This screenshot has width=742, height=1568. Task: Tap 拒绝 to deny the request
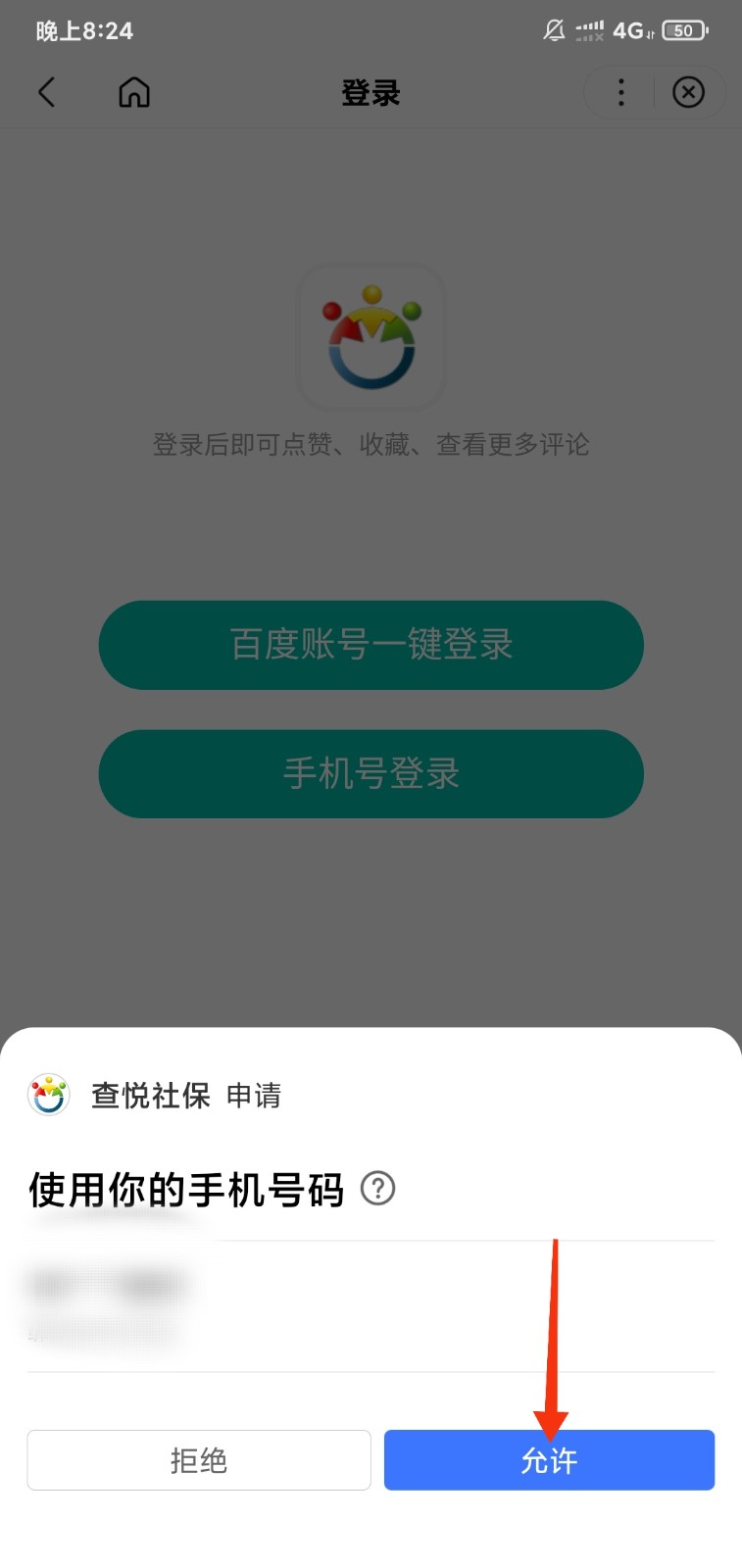pos(199,1459)
